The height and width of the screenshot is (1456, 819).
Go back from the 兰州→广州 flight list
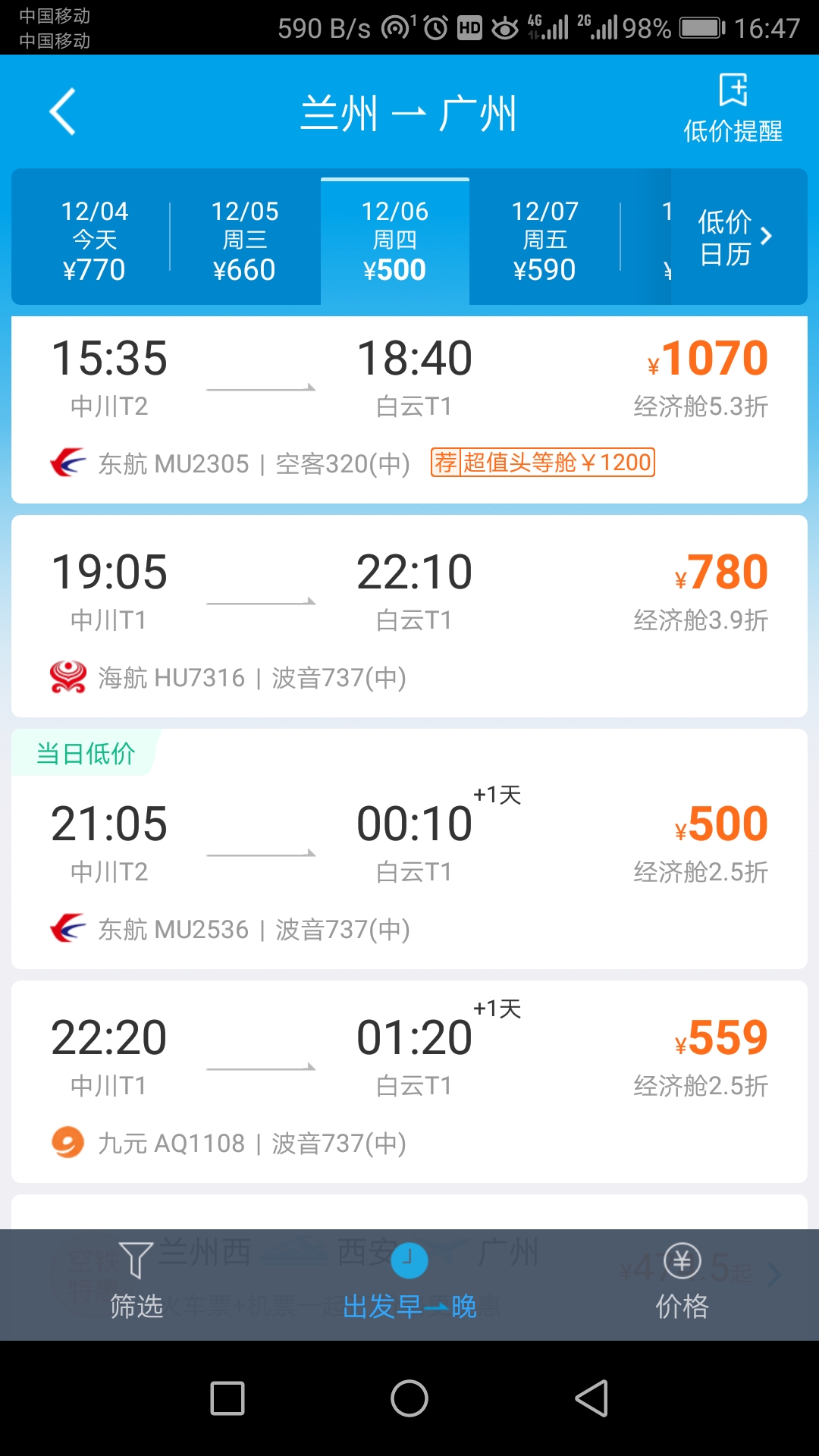tap(63, 112)
